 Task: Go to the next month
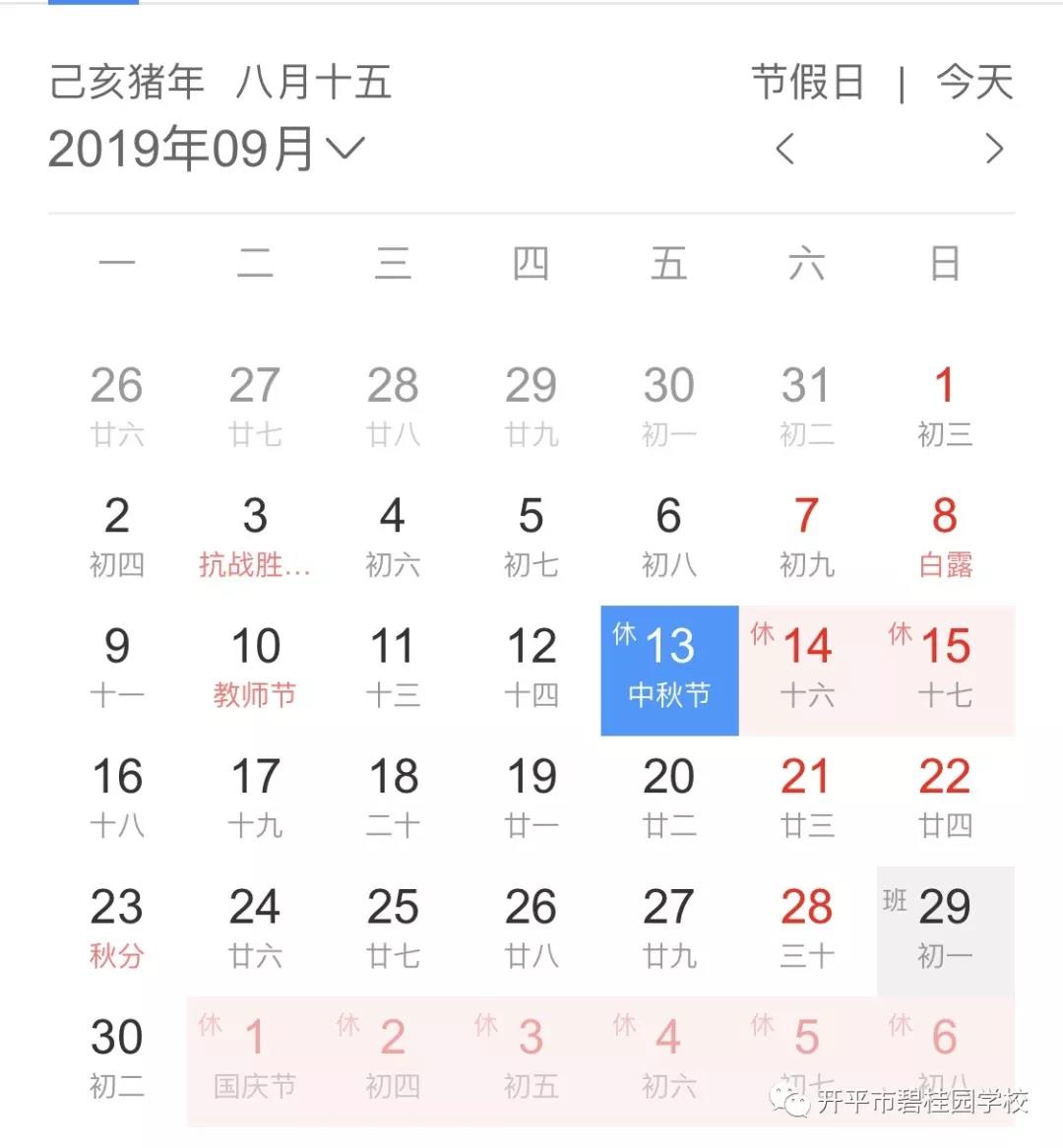coord(994,150)
